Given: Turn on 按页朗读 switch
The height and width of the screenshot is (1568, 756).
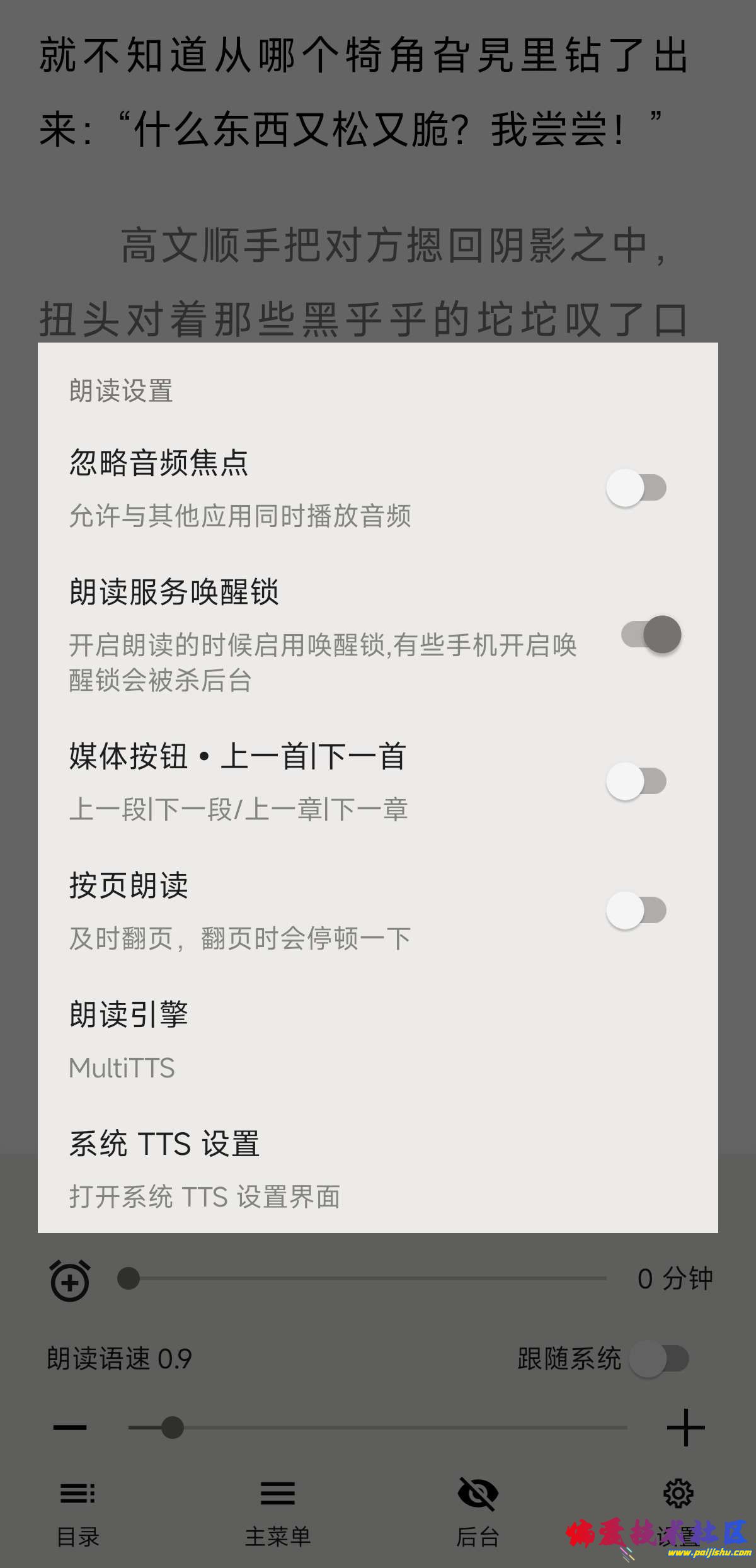Looking at the screenshot, I should [x=636, y=910].
